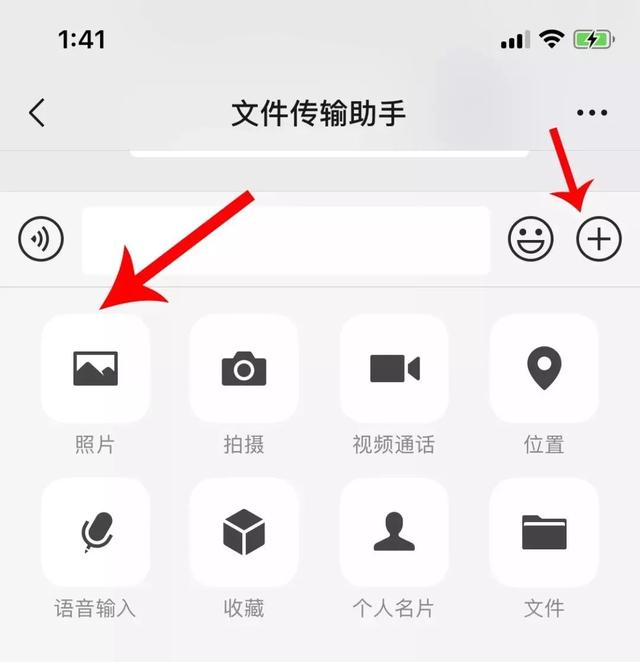Focus the message text field
The height and width of the screenshot is (662, 640).
click(286, 241)
